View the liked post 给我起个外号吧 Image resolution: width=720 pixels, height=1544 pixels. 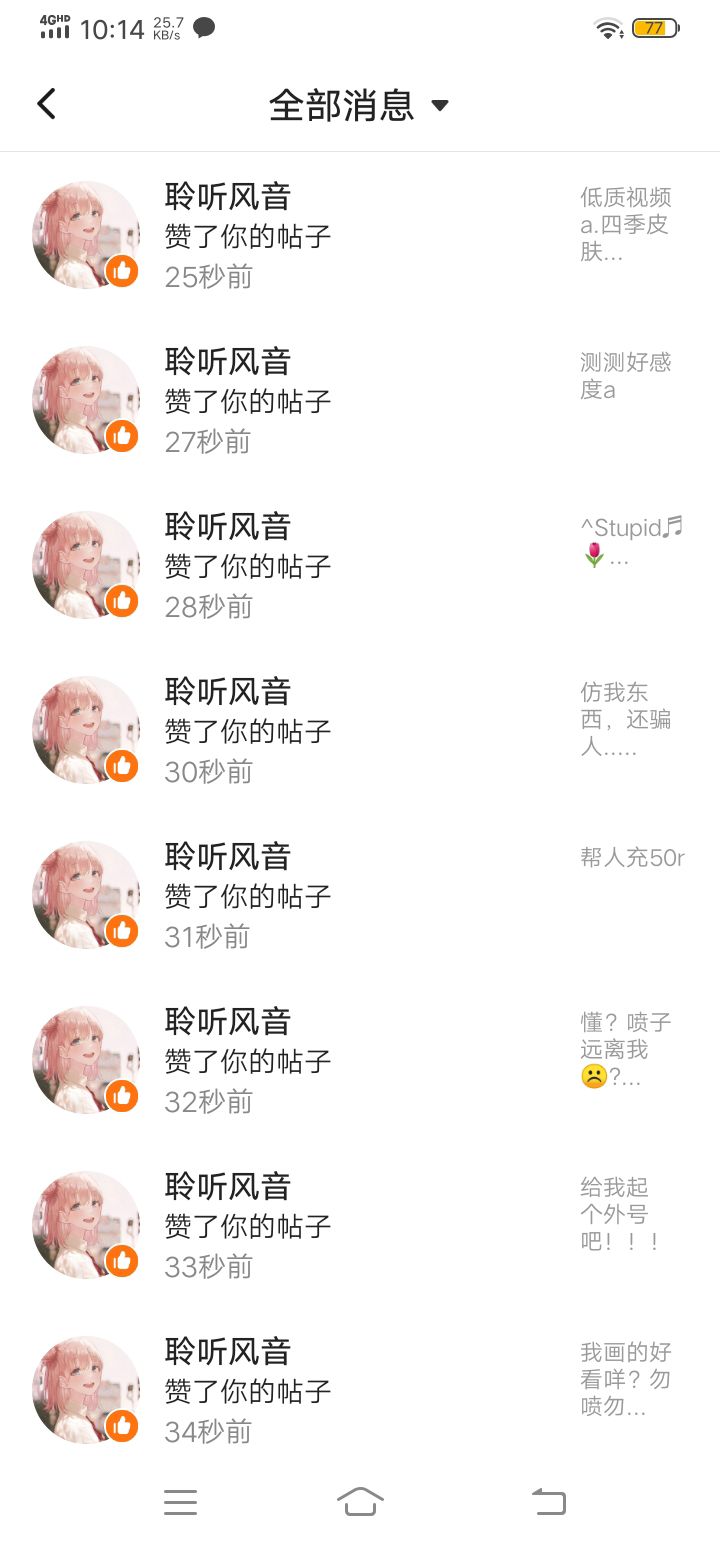(621, 1214)
